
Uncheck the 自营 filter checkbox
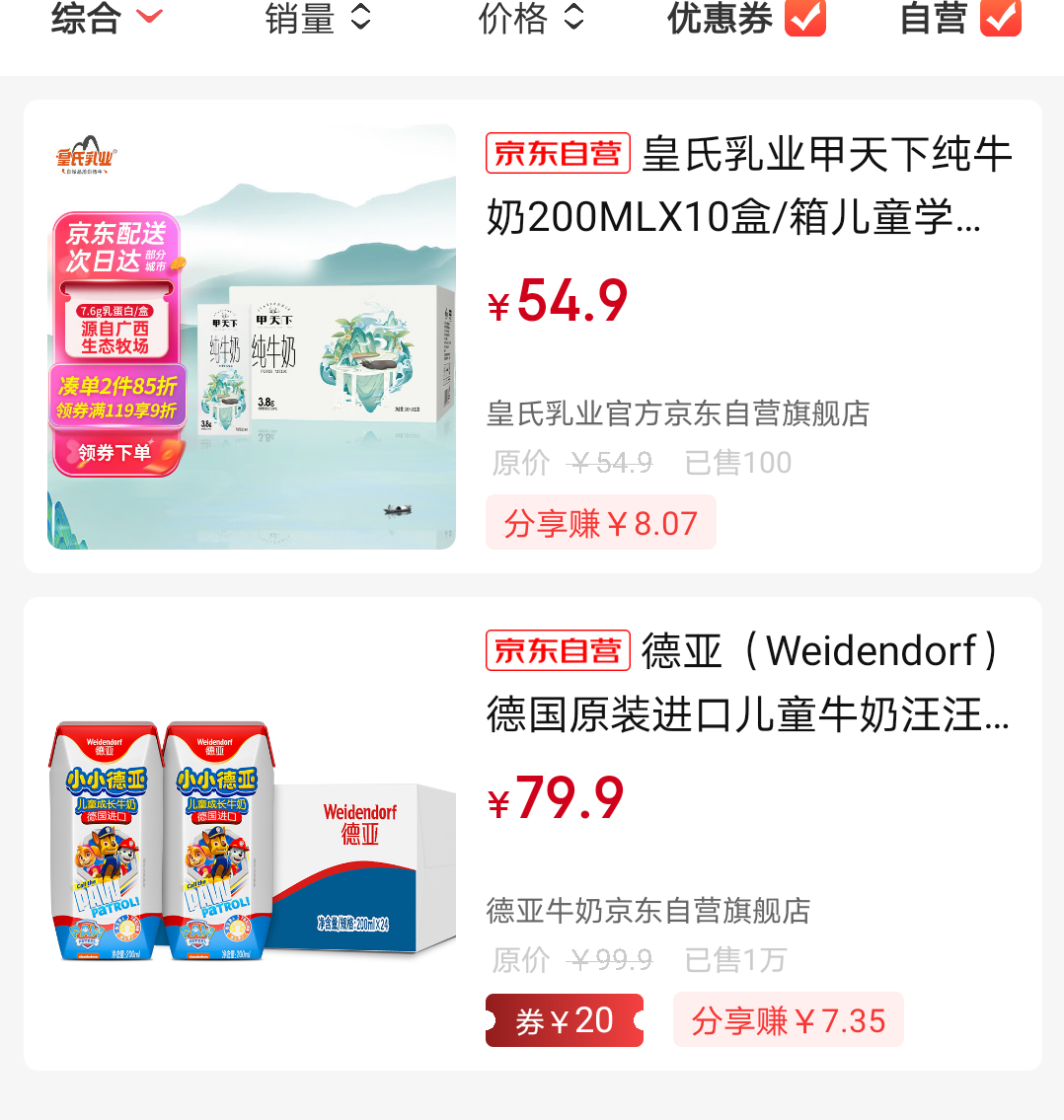tap(1000, 18)
